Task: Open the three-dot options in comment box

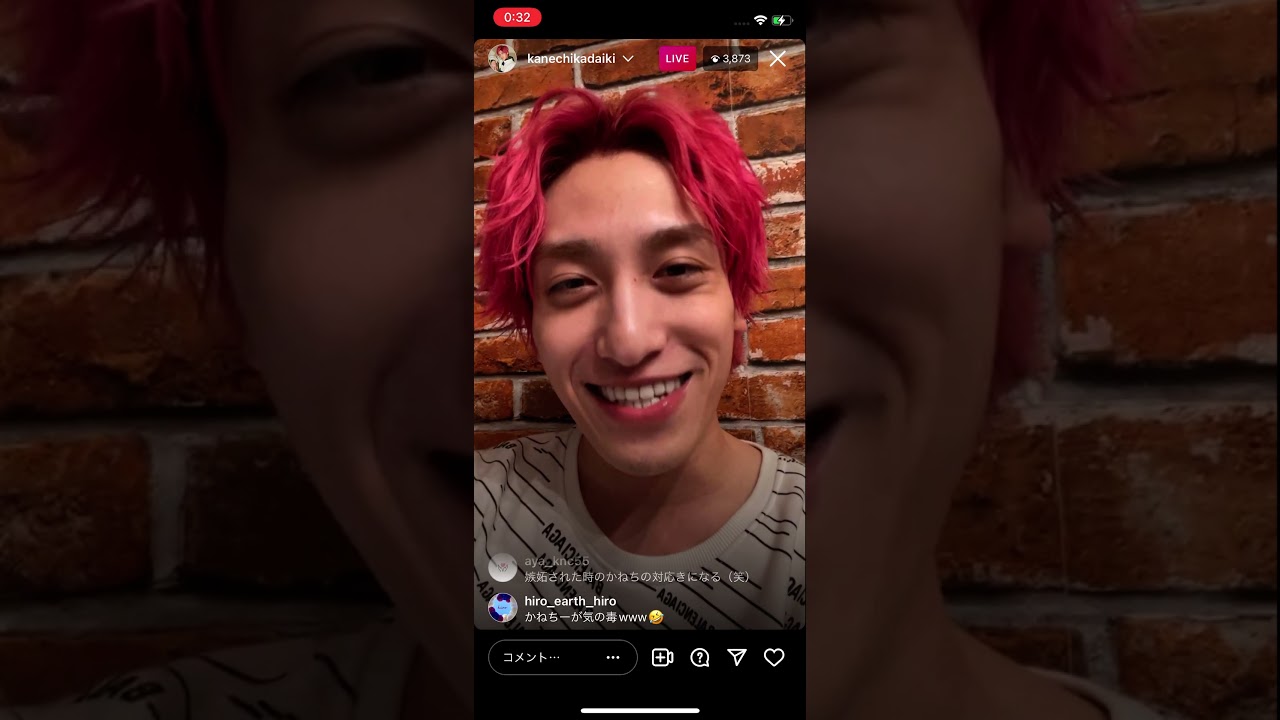Action: tap(613, 657)
